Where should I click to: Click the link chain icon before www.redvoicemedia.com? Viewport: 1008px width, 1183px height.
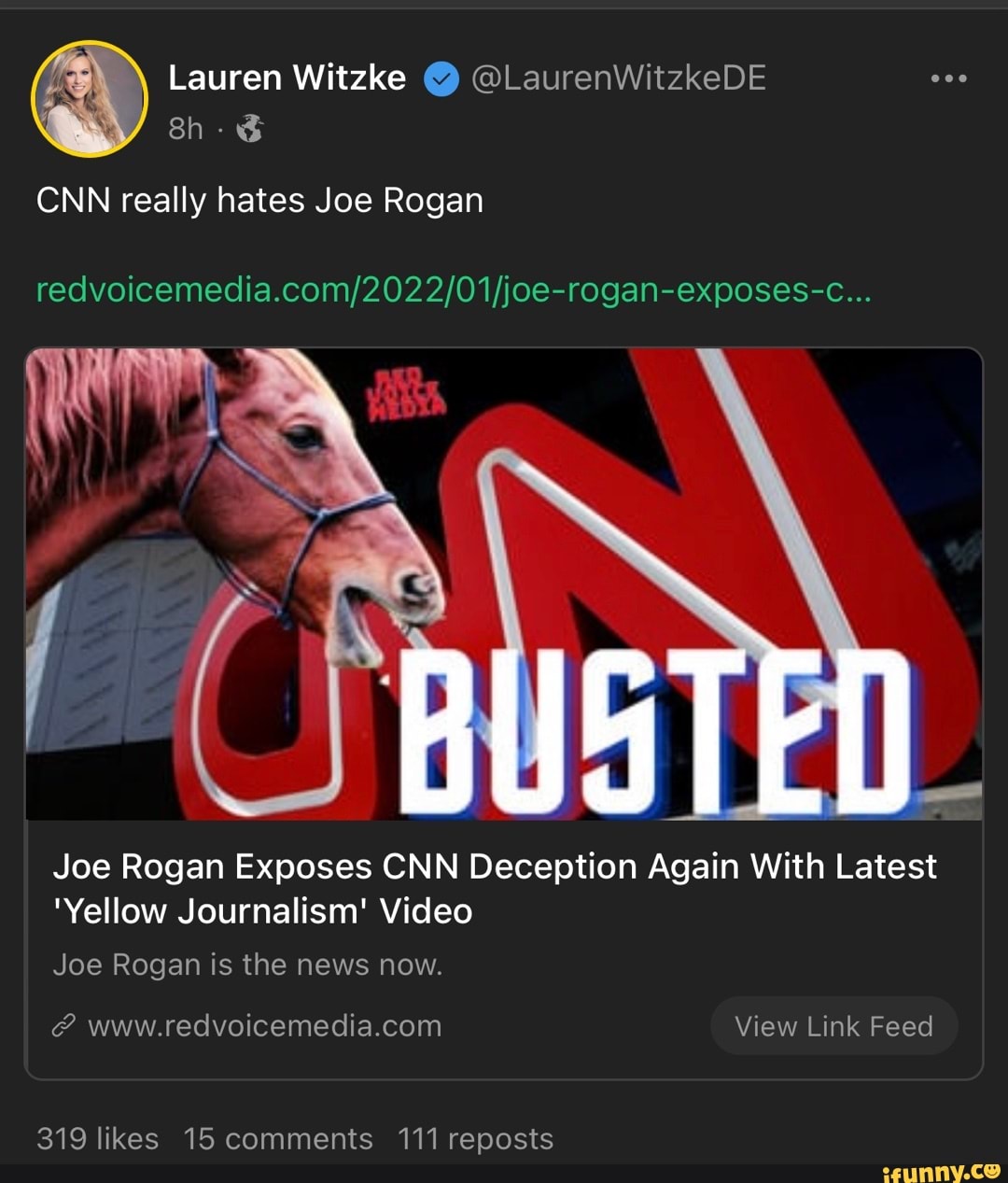tap(62, 1025)
